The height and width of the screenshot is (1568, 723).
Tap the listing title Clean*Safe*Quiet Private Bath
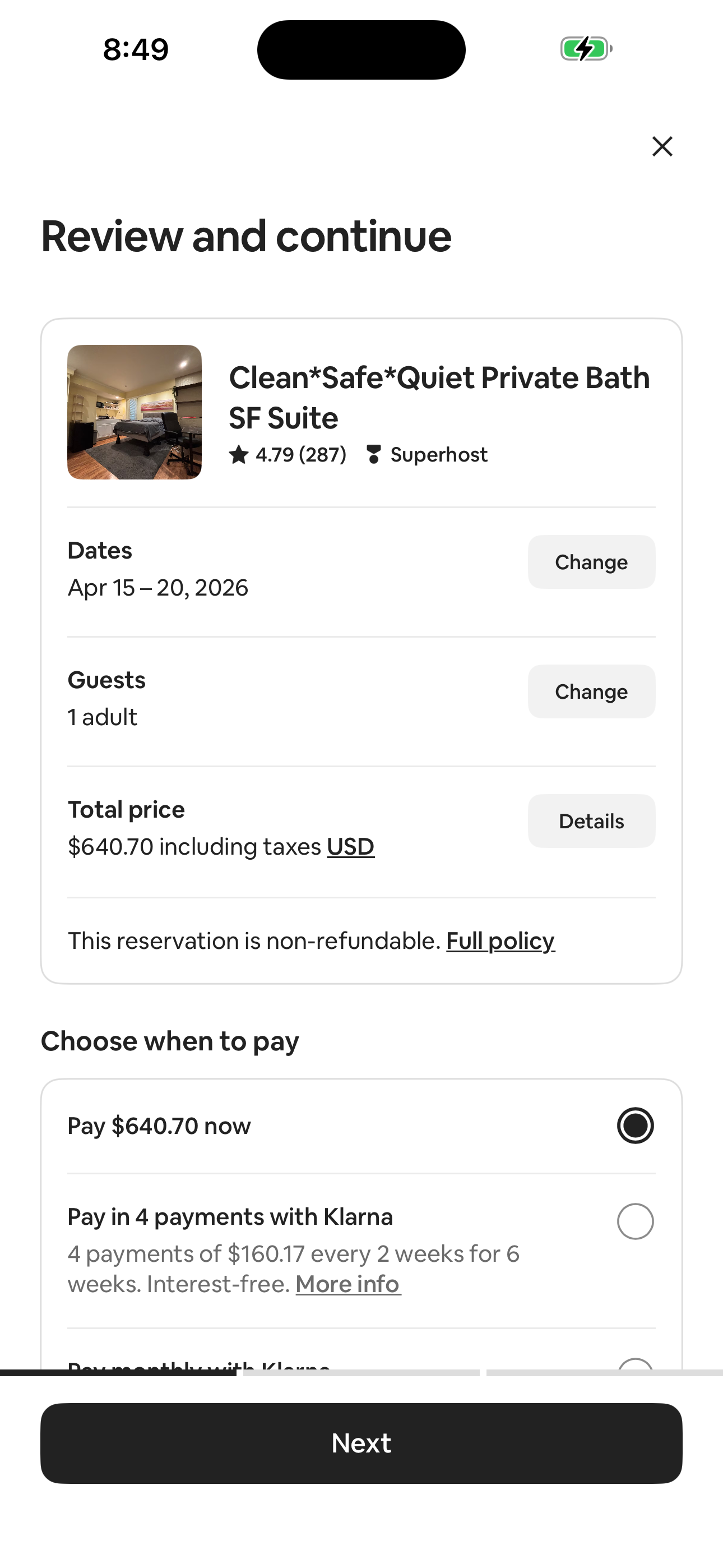point(439,377)
